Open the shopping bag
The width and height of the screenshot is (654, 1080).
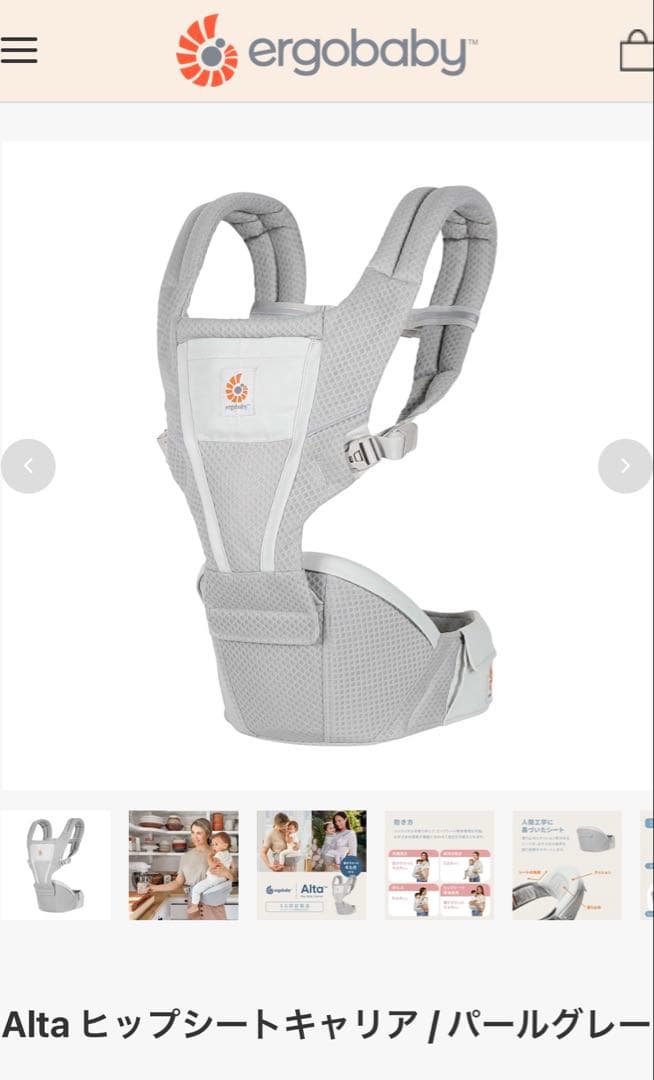pos(636,50)
